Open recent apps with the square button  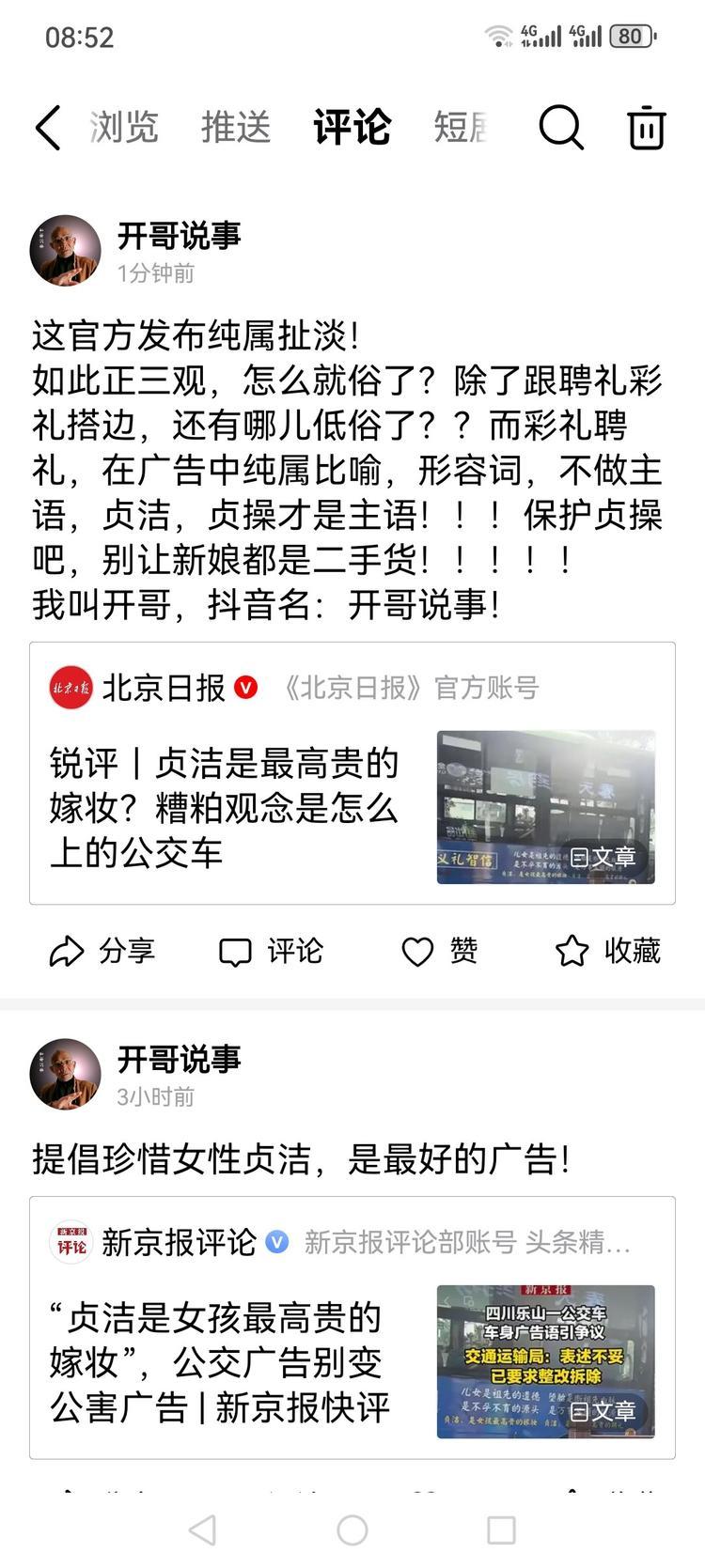coord(501,1530)
